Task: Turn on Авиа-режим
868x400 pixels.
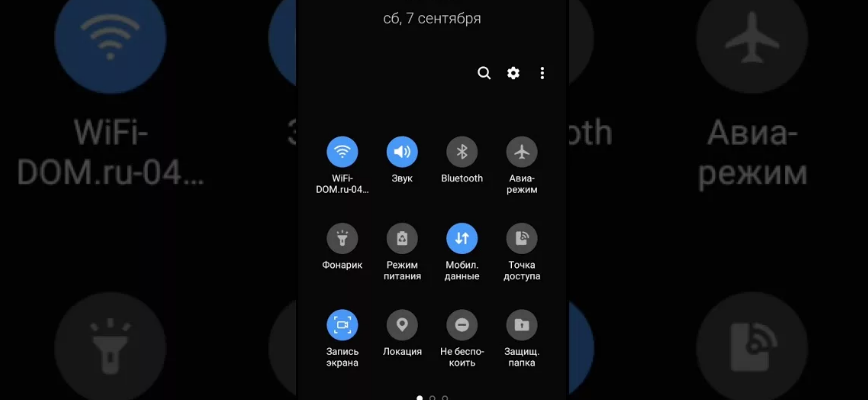Action: point(522,152)
